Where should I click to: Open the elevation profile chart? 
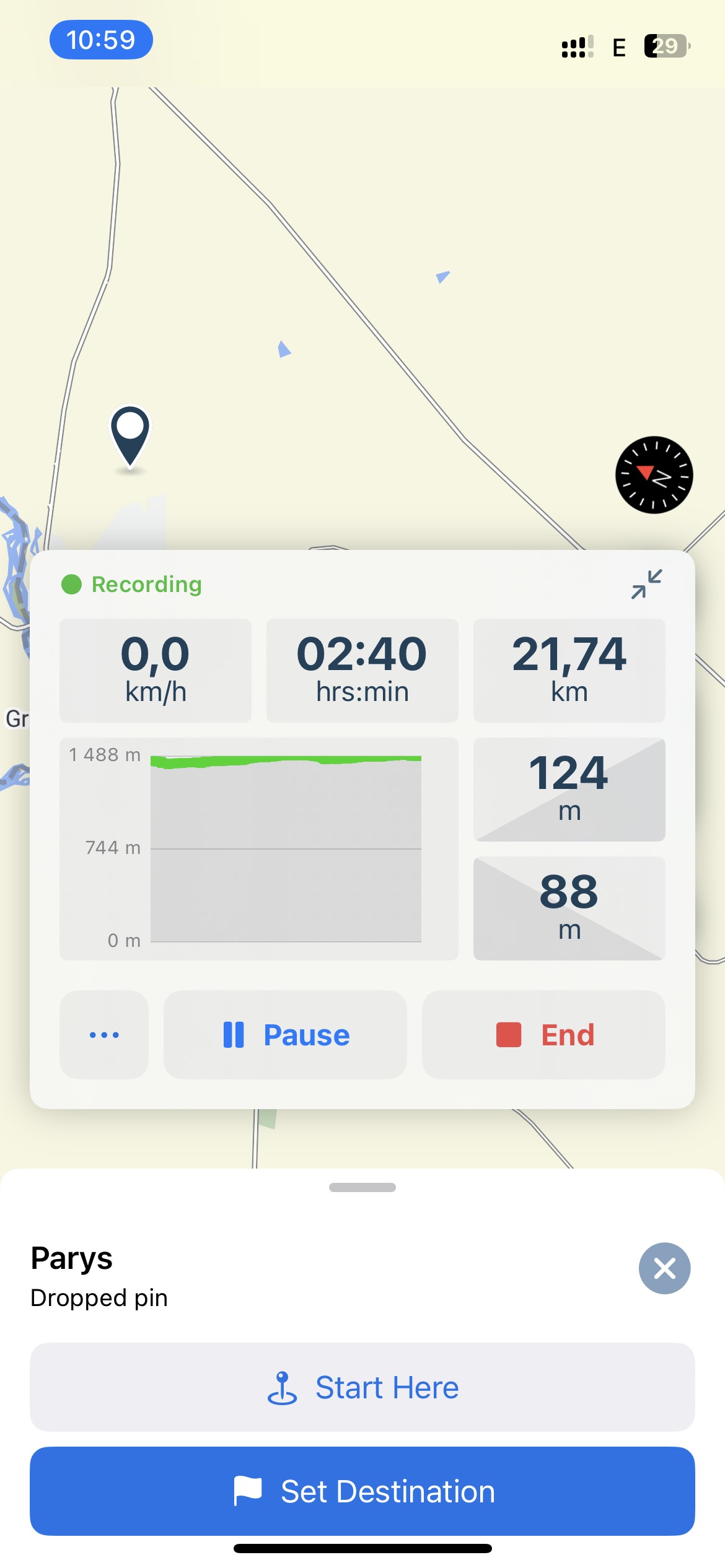point(259,848)
